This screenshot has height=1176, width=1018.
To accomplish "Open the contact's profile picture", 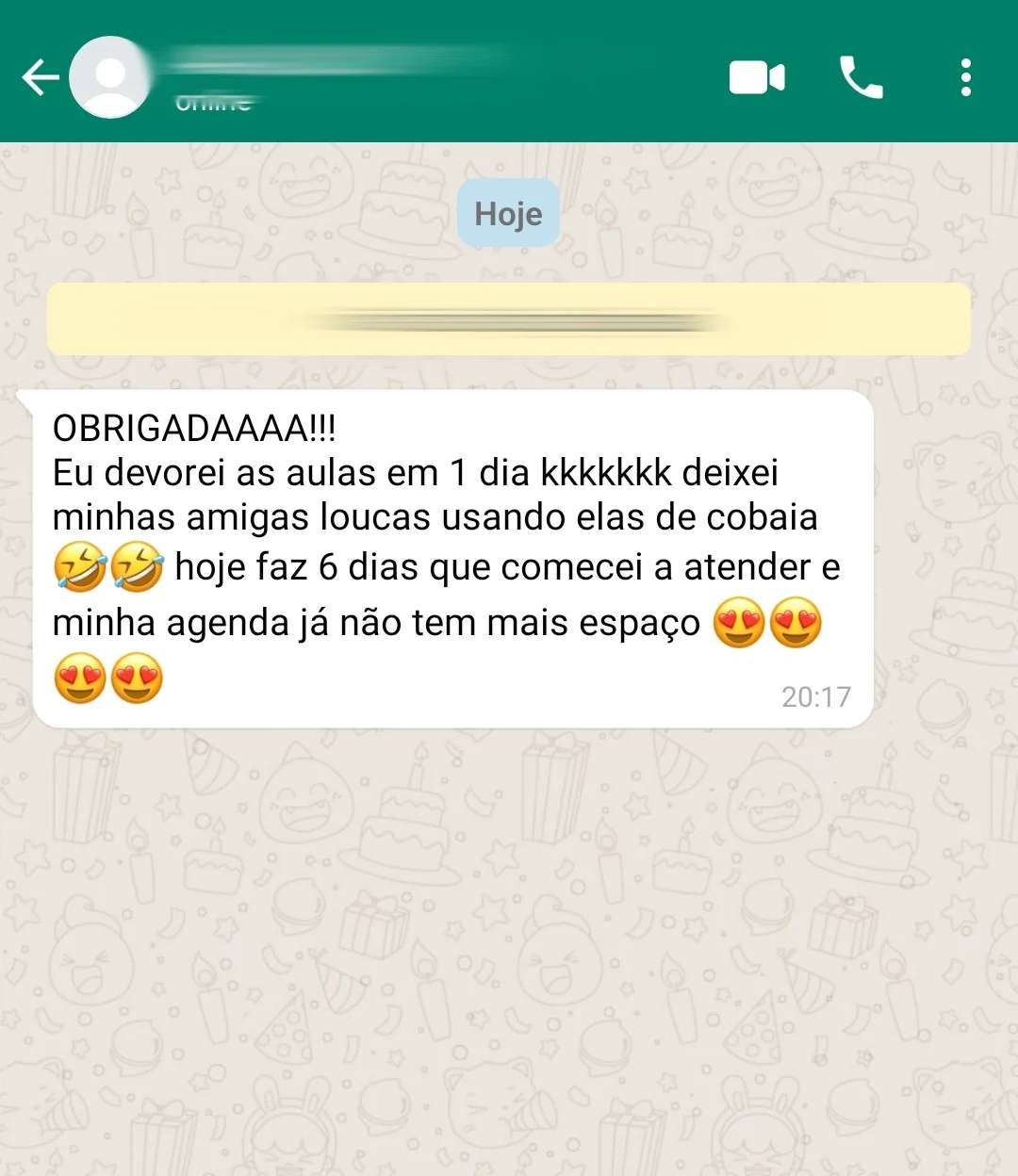I will pos(109,77).
